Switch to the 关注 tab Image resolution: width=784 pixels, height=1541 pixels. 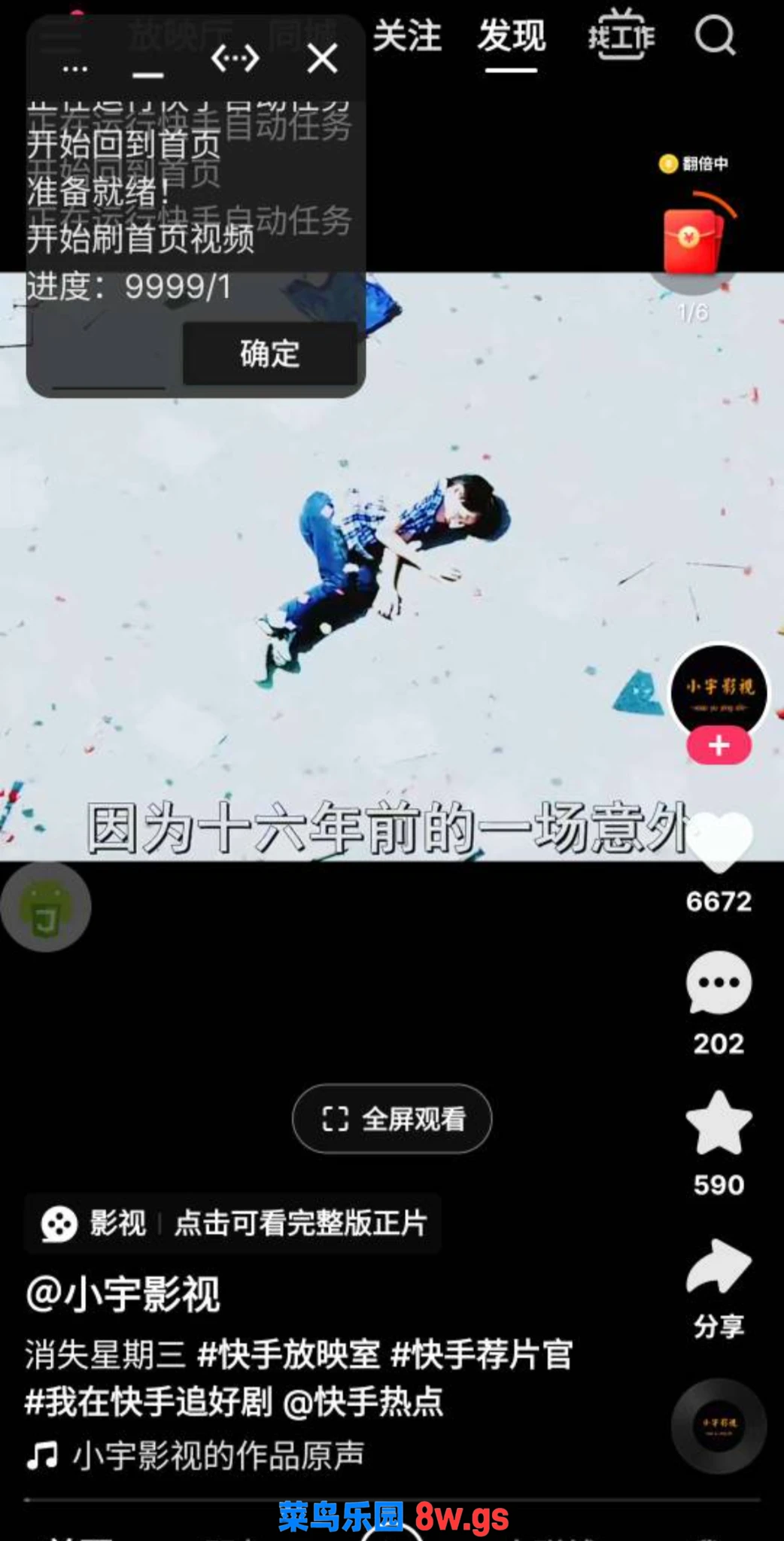(407, 36)
